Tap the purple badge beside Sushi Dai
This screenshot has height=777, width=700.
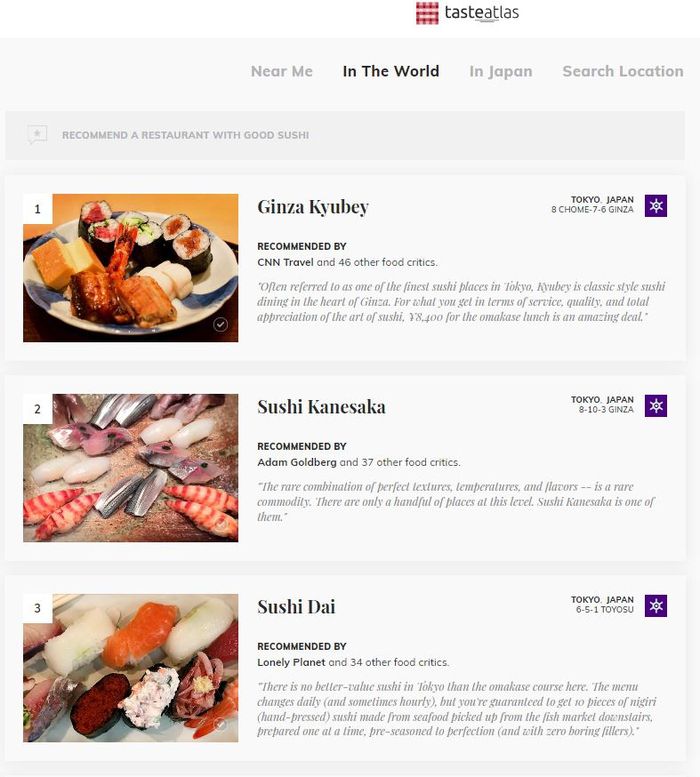[655, 606]
